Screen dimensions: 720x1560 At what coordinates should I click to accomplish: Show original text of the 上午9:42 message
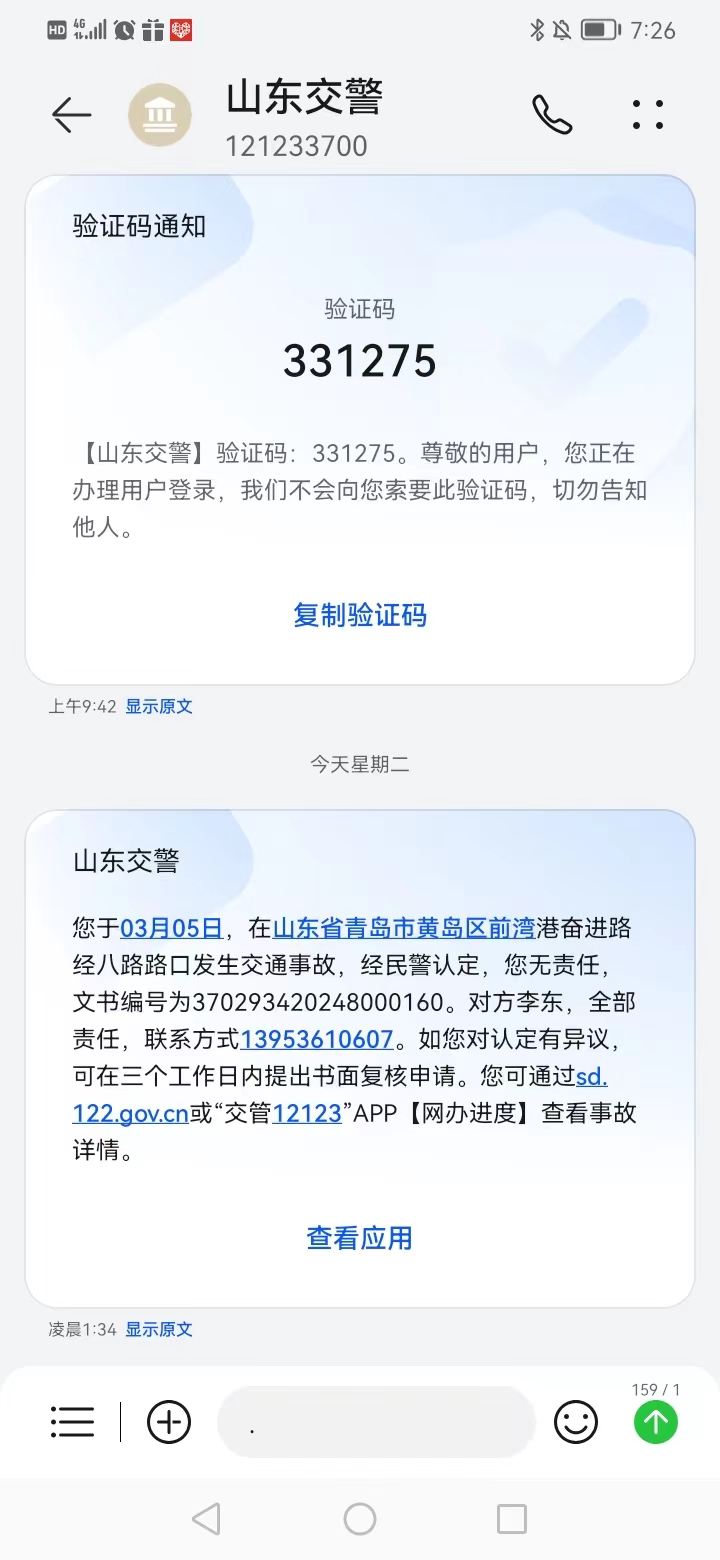158,707
